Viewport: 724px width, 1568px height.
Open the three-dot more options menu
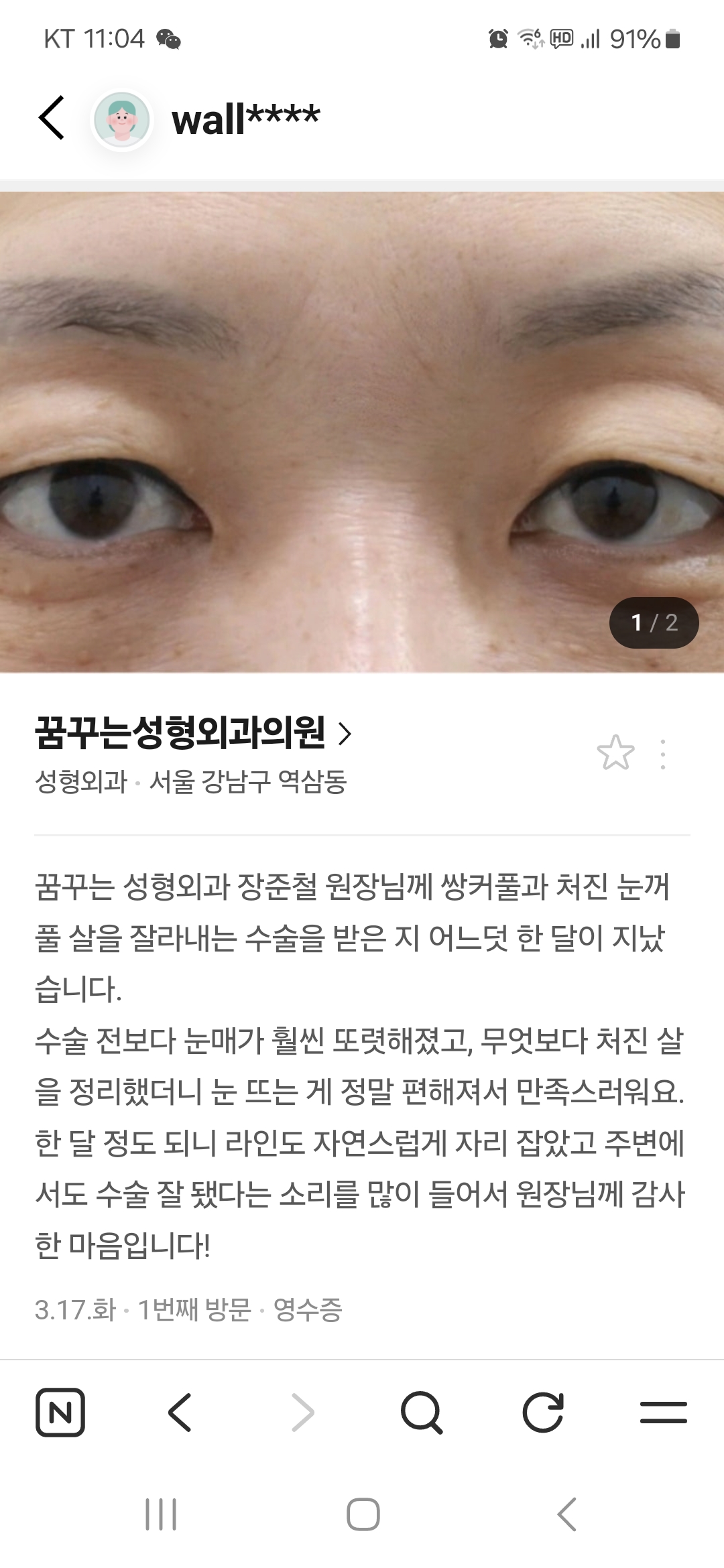pyautogui.click(x=663, y=755)
